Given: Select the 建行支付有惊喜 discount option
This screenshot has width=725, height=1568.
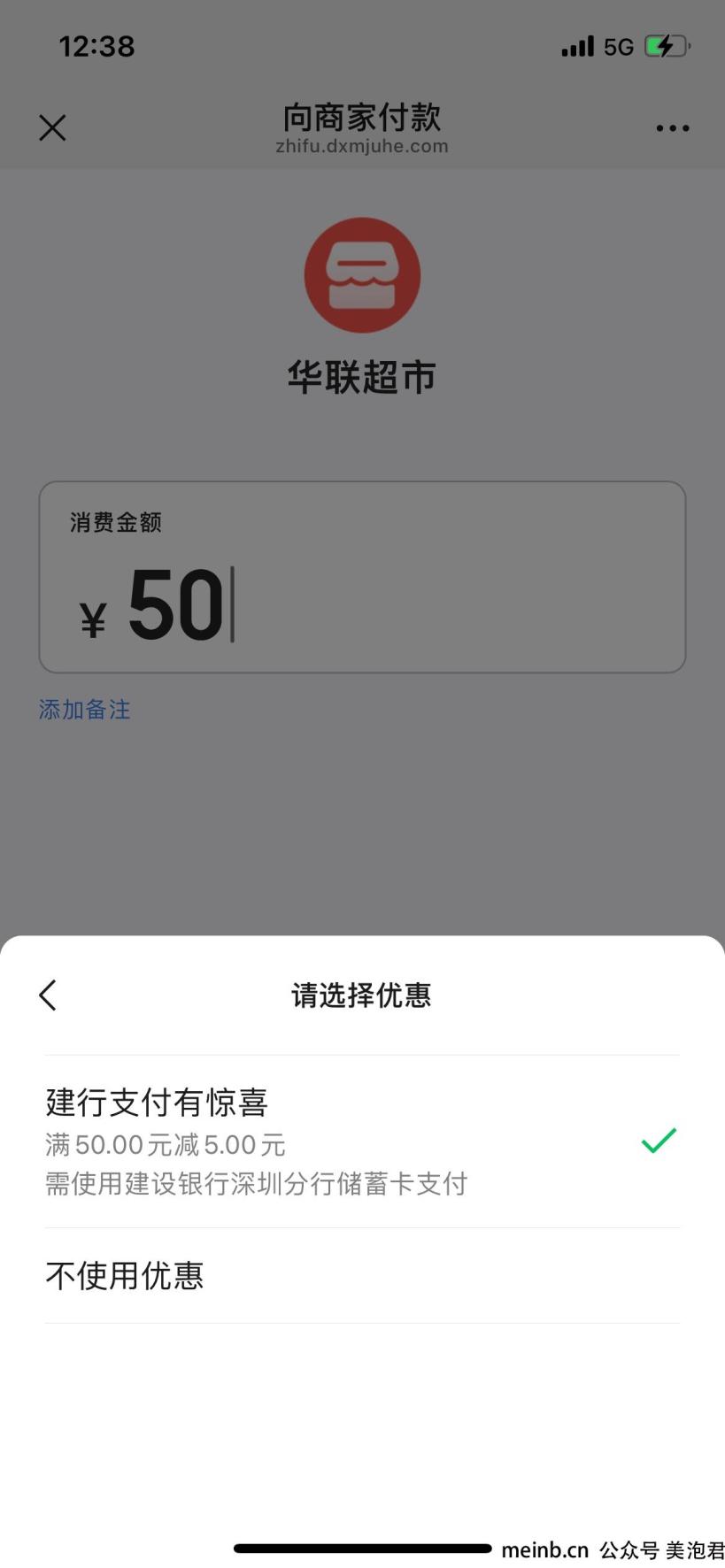Looking at the screenshot, I should [362, 1141].
